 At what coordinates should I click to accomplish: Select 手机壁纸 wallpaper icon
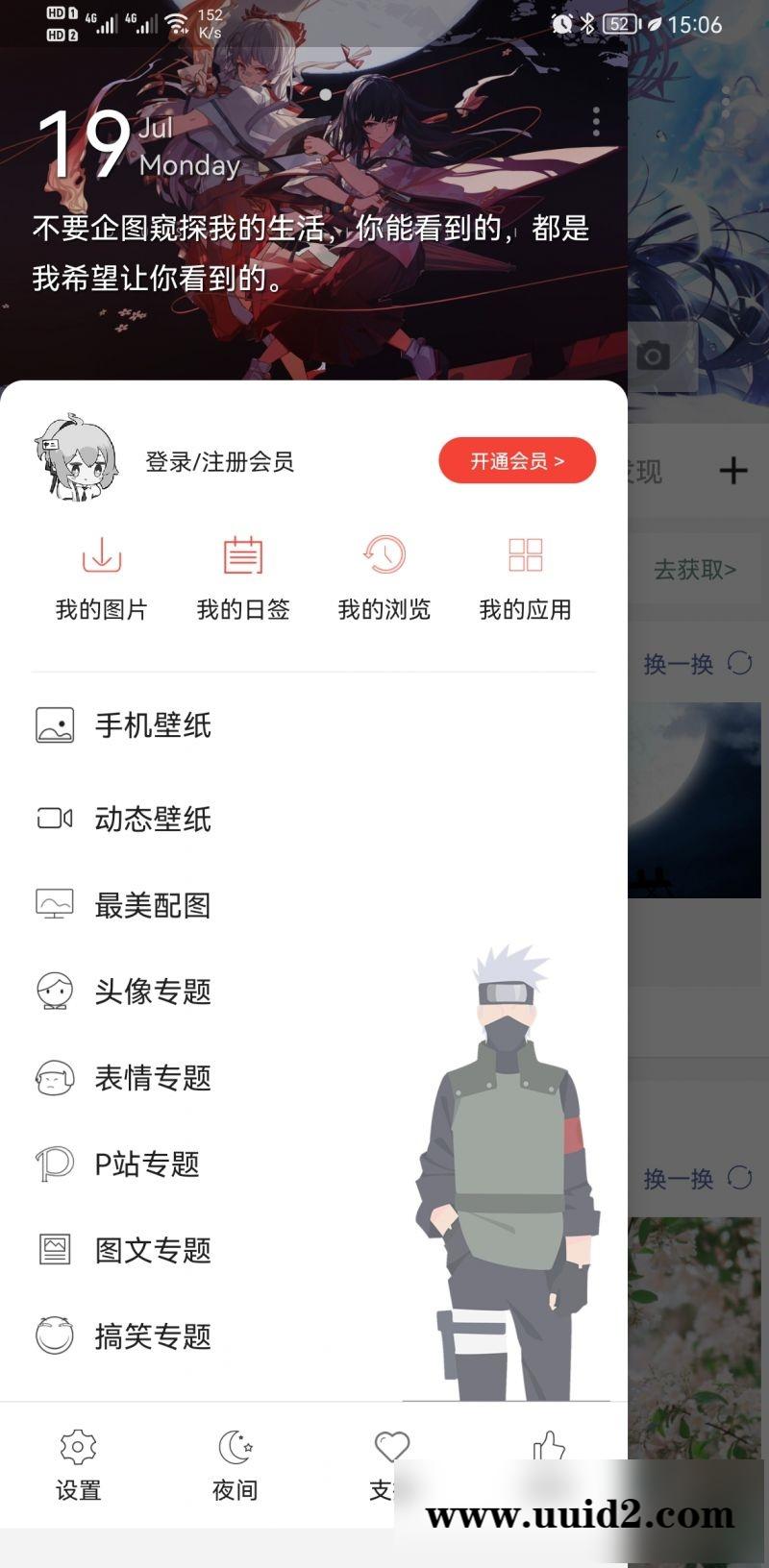coord(55,725)
